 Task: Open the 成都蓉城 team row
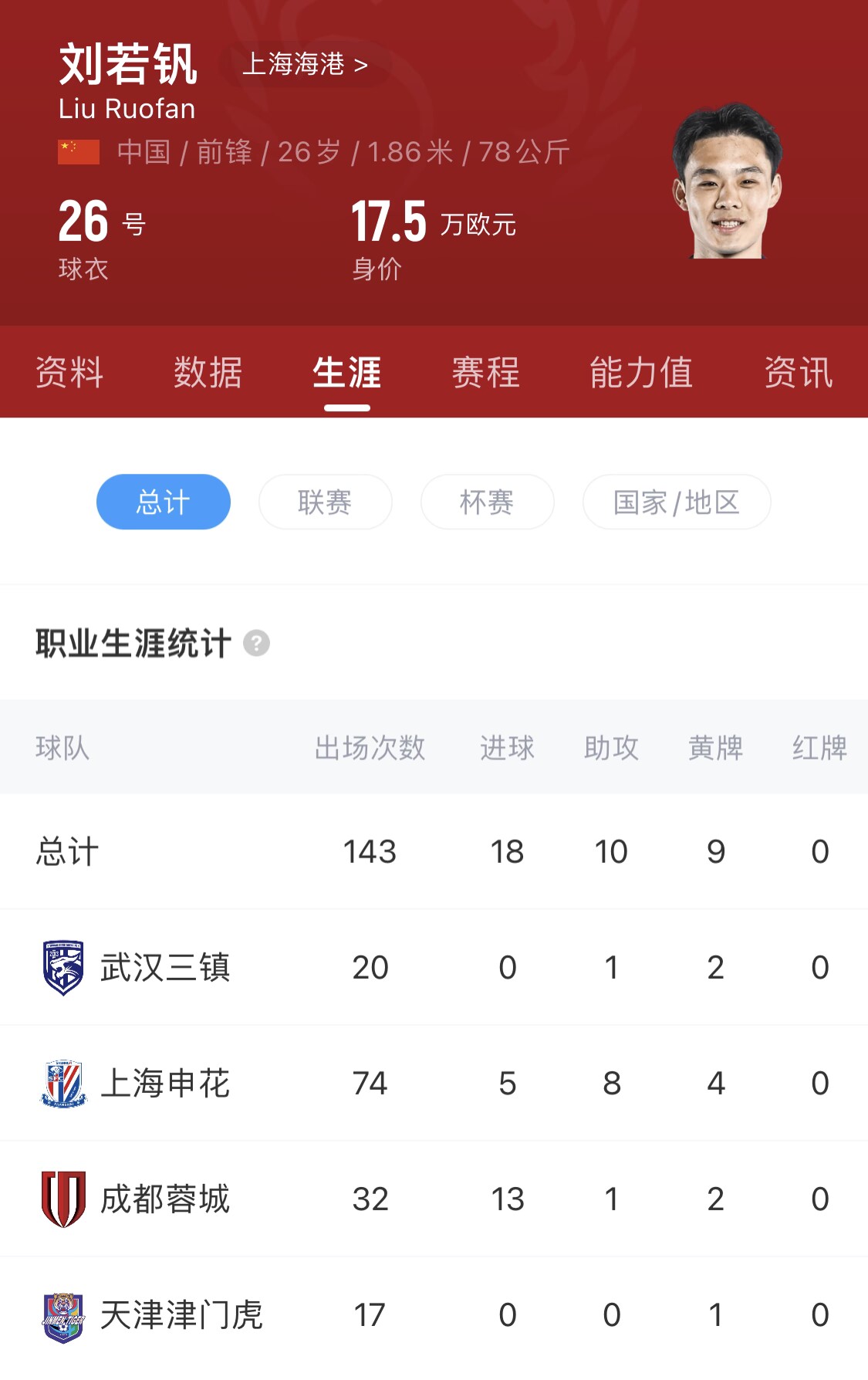coord(165,1199)
